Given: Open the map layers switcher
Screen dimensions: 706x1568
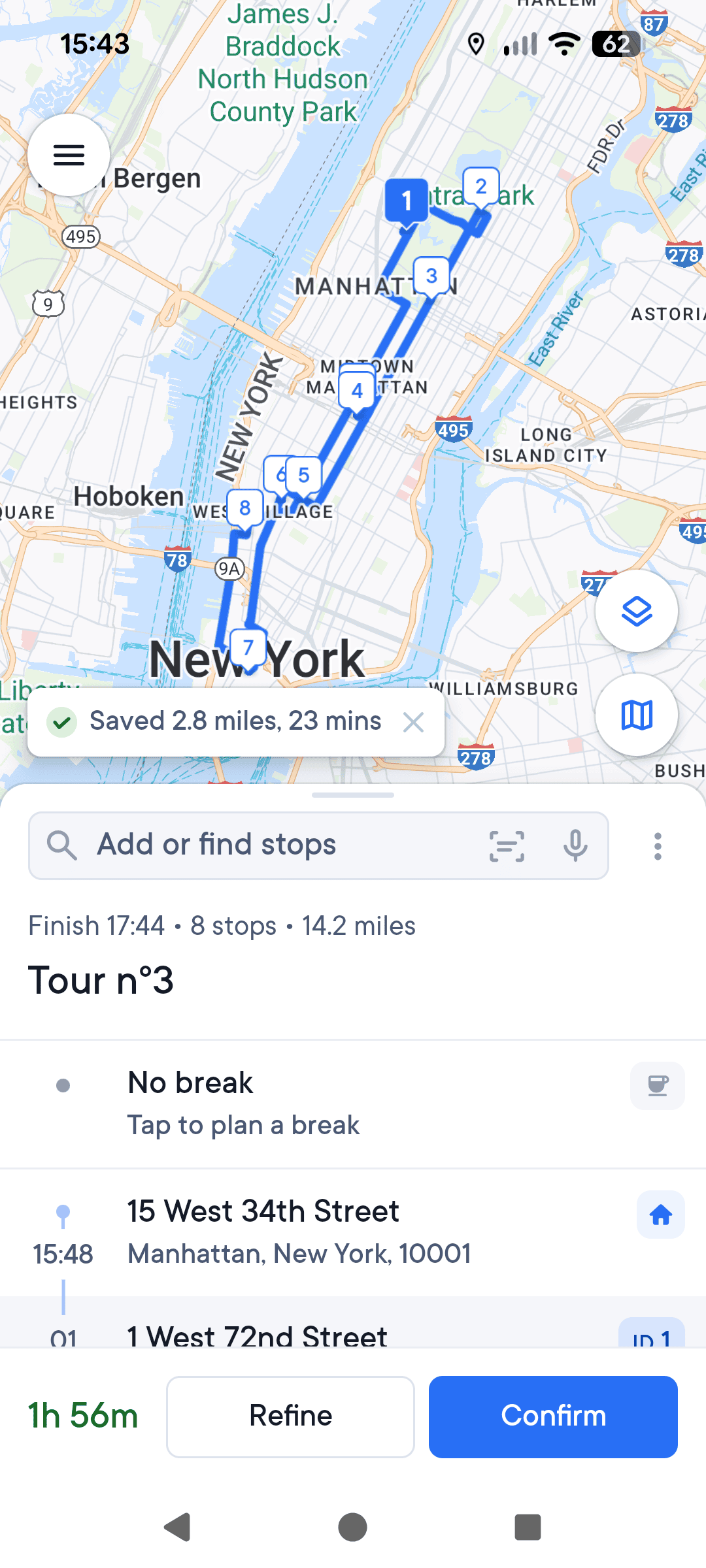Looking at the screenshot, I should [x=636, y=611].
